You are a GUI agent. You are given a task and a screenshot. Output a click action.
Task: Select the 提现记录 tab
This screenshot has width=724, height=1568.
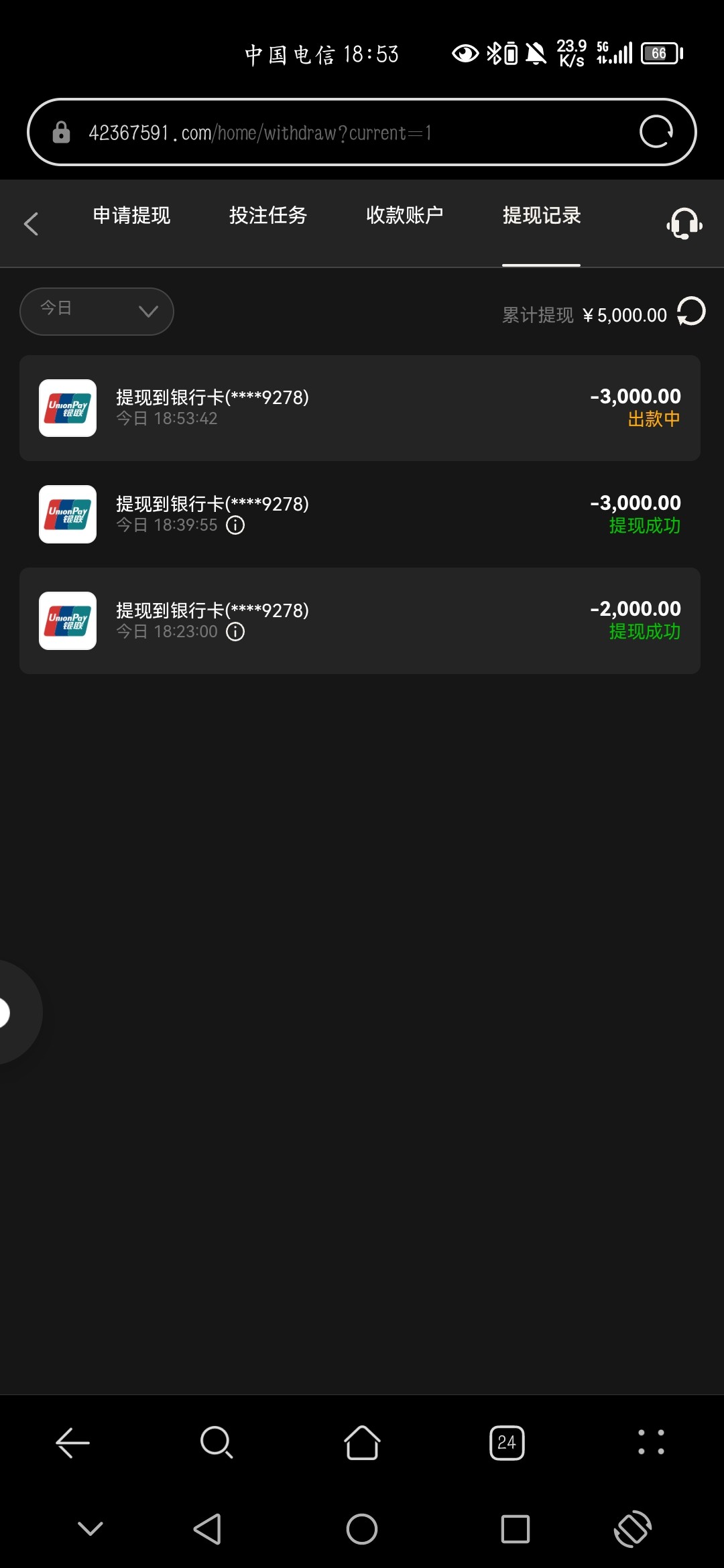(542, 216)
